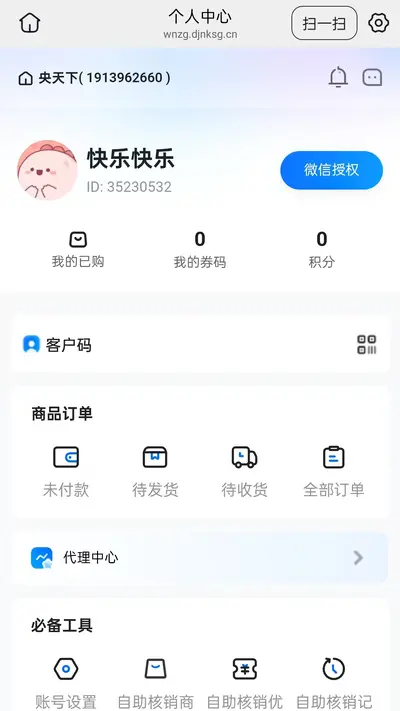The width and height of the screenshot is (400, 711).
Task: Open 账号设置 tool
Action: [66, 684]
